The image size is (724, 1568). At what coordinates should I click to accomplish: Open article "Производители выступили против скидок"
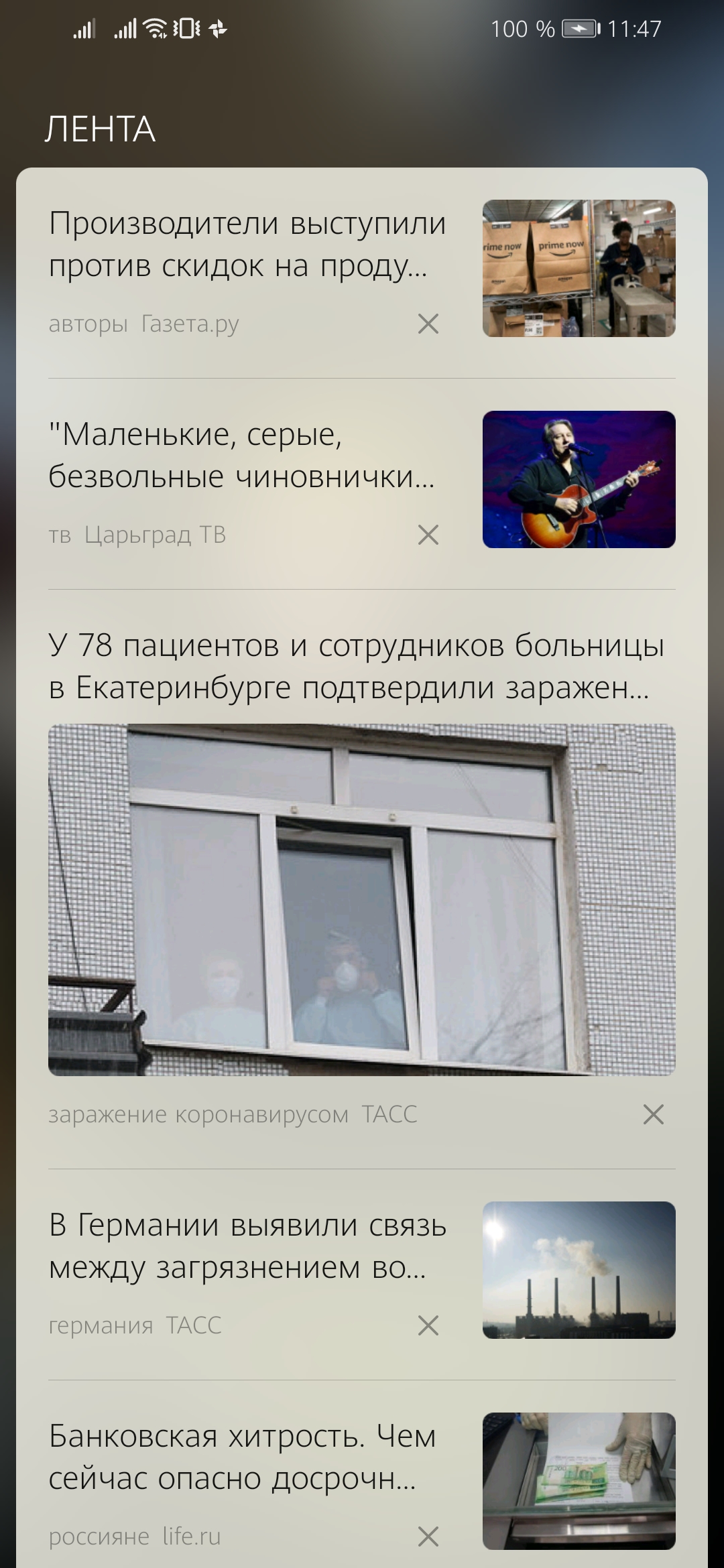click(247, 244)
